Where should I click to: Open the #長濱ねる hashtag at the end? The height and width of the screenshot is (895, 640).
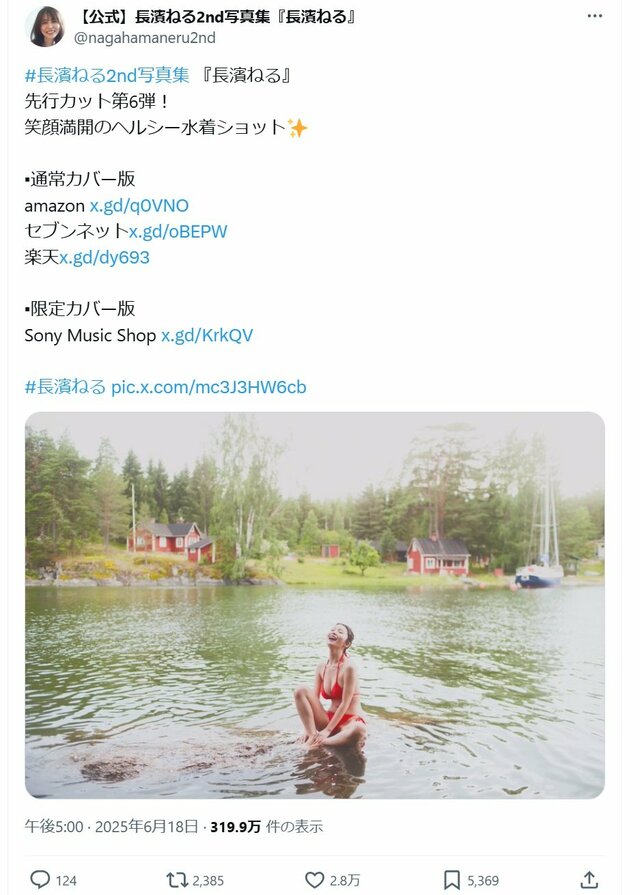[65, 387]
